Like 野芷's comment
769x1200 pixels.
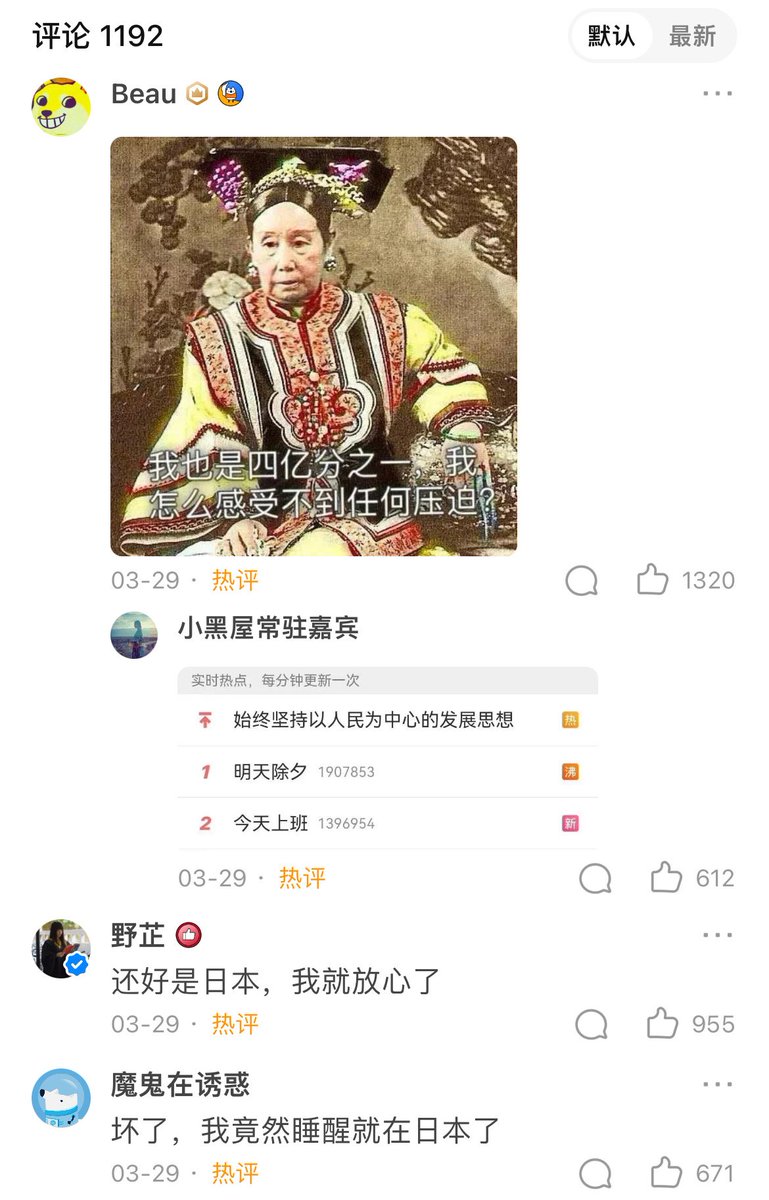[662, 1024]
